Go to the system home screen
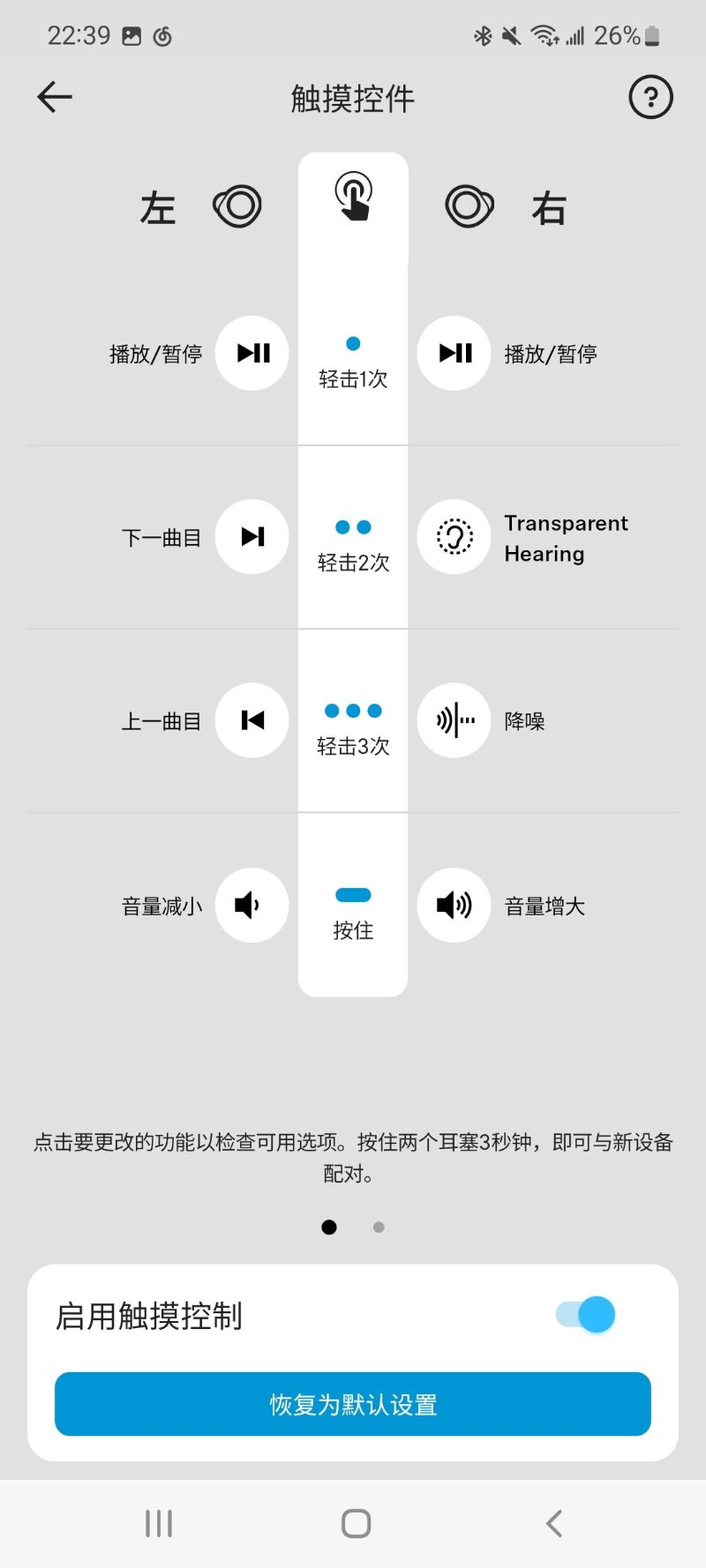Image resolution: width=706 pixels, height=1568 pixels. (x=356, y=1523)
